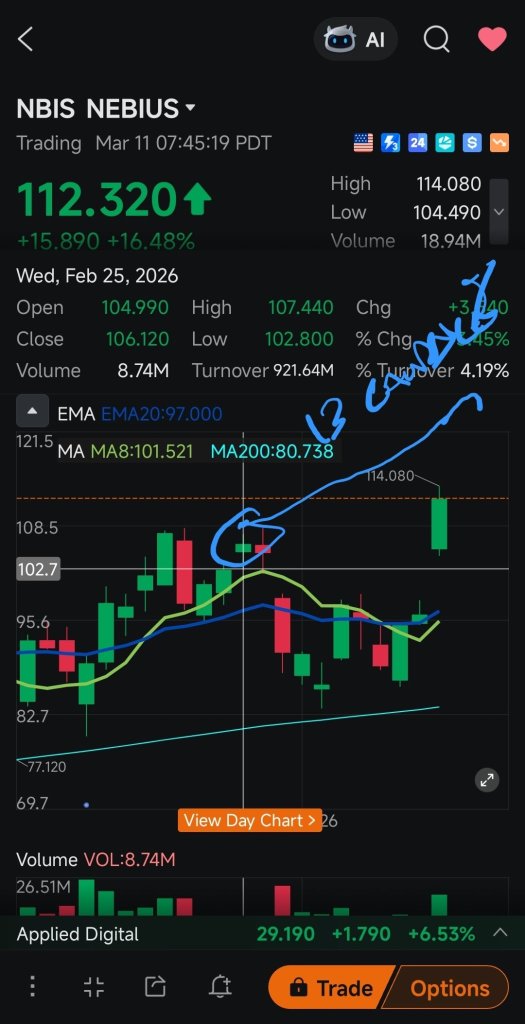525x1024 pixels.
Task: Expand the High/Low quote details chevron
Action: (x=499, y=212)
